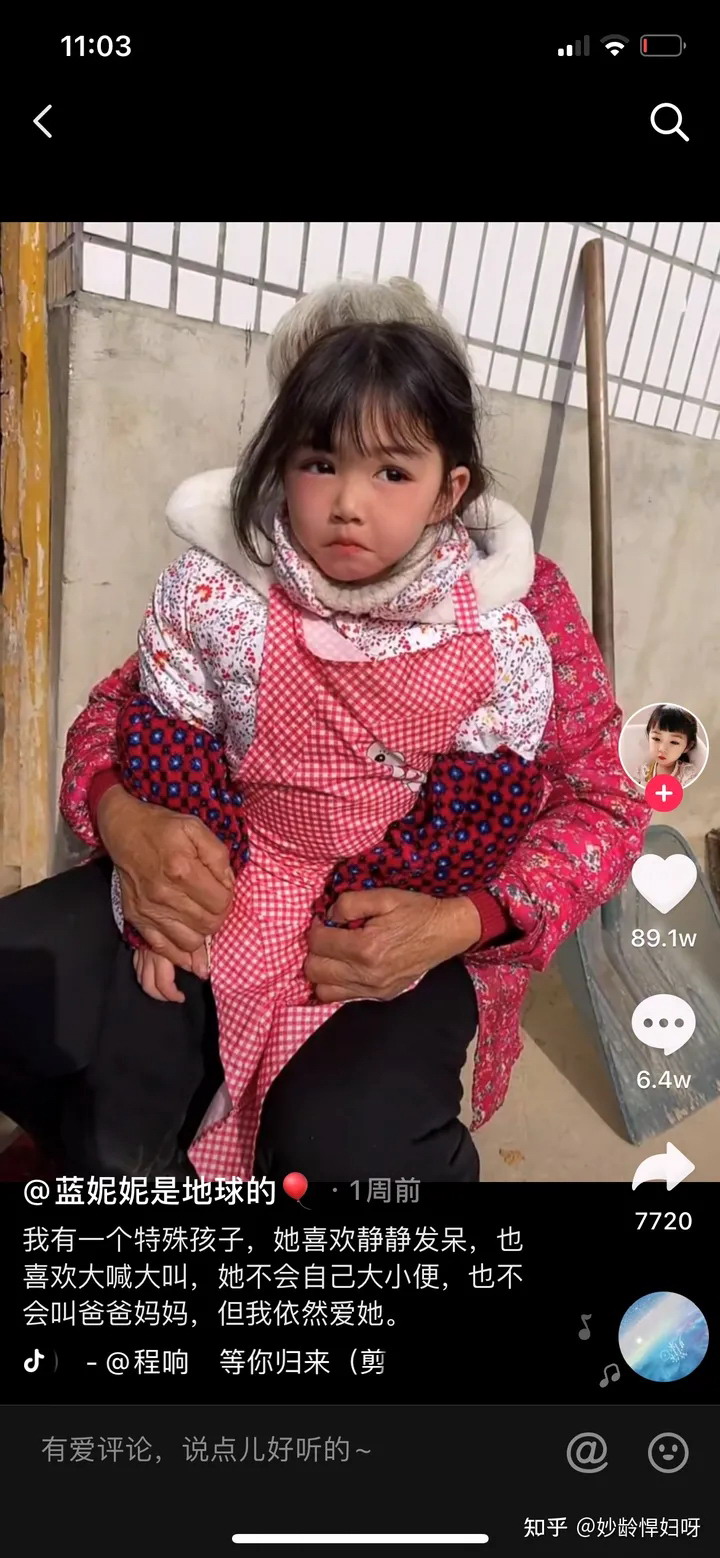Open the creator's profile avatar
The width and height of the screenshot is (720, 1558).
click(663, 745)
